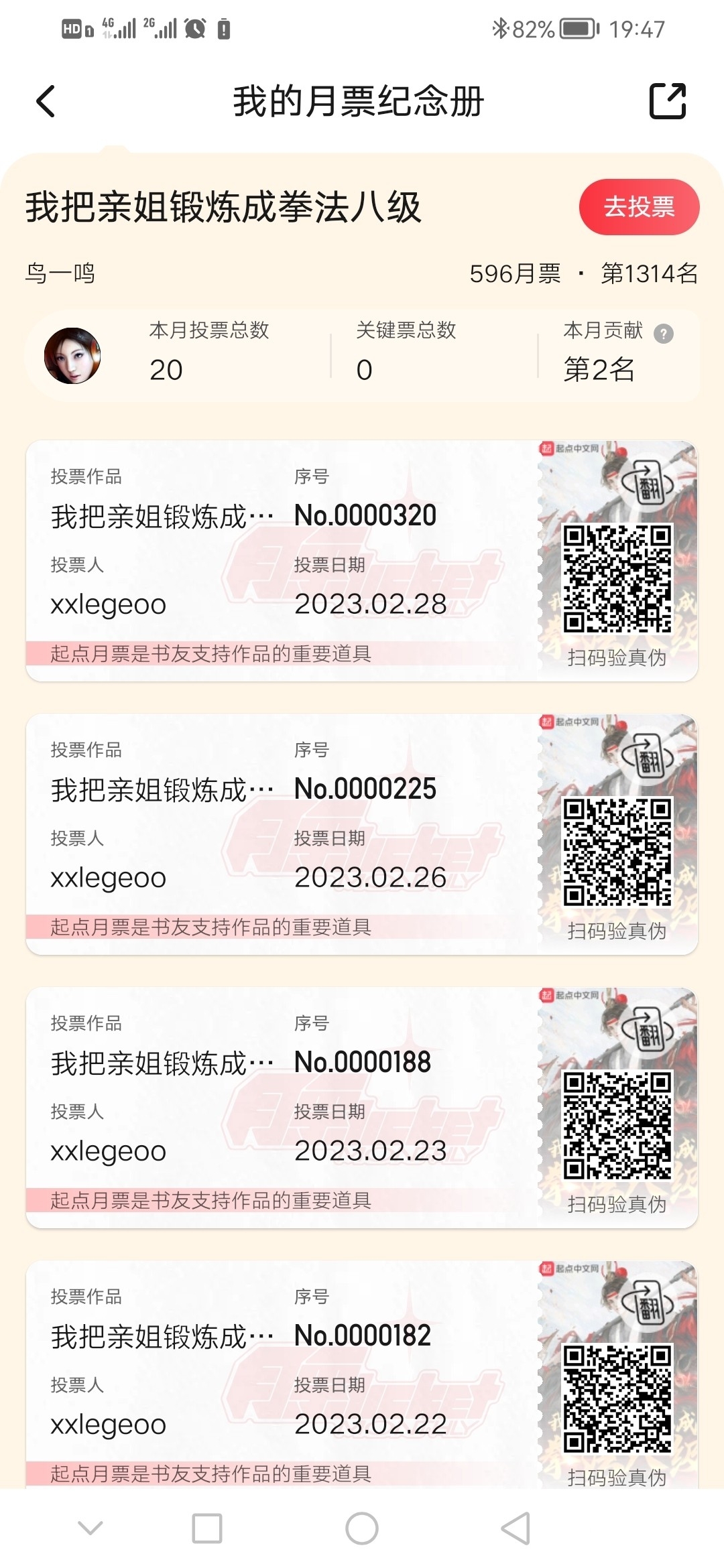
Task: Flip the ticket dated 2023.02.28
Action: (648, 485)
